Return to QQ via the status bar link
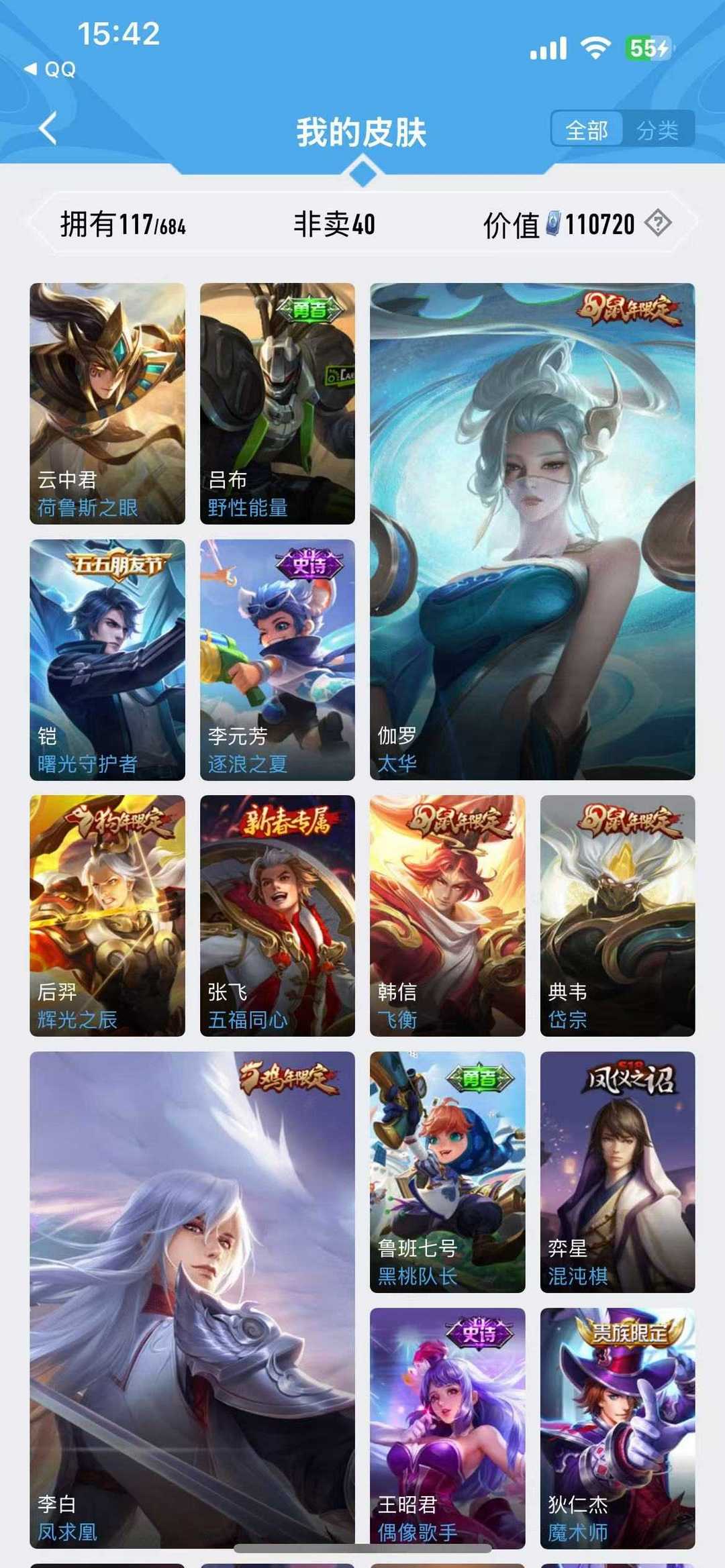This screenshot has width=725, height=1568. [50, 69]
